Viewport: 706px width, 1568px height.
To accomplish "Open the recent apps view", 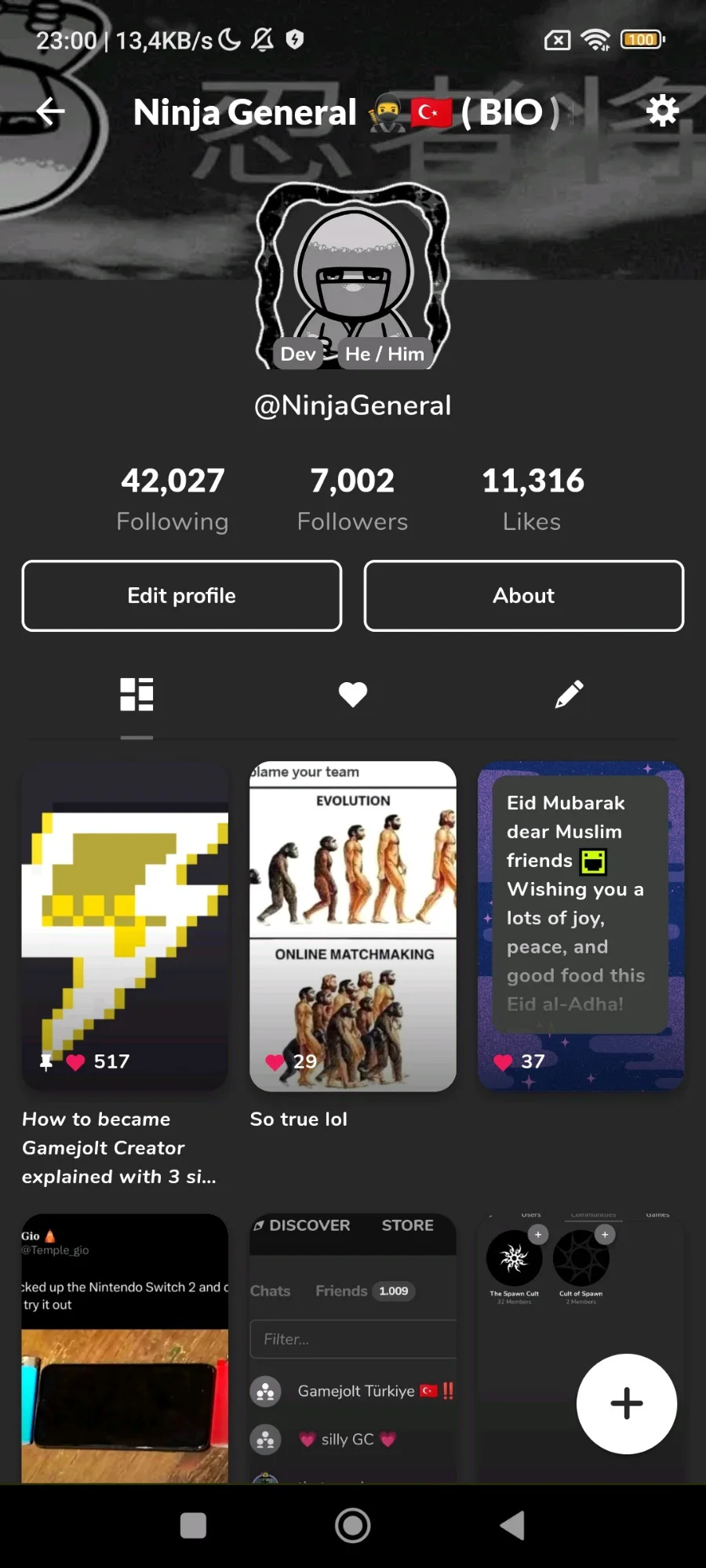I will 193,1526.
